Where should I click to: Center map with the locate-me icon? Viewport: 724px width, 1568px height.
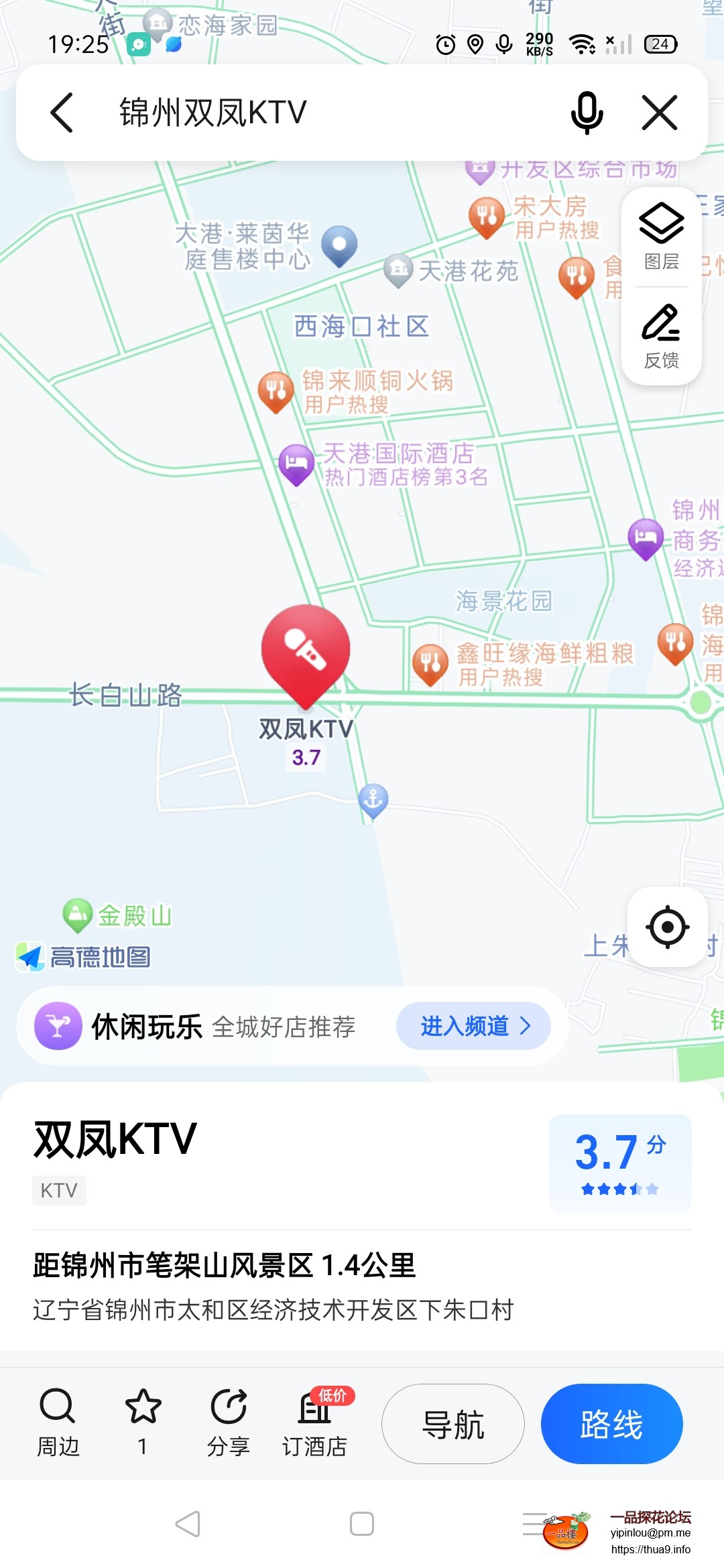tap(667, 927)
